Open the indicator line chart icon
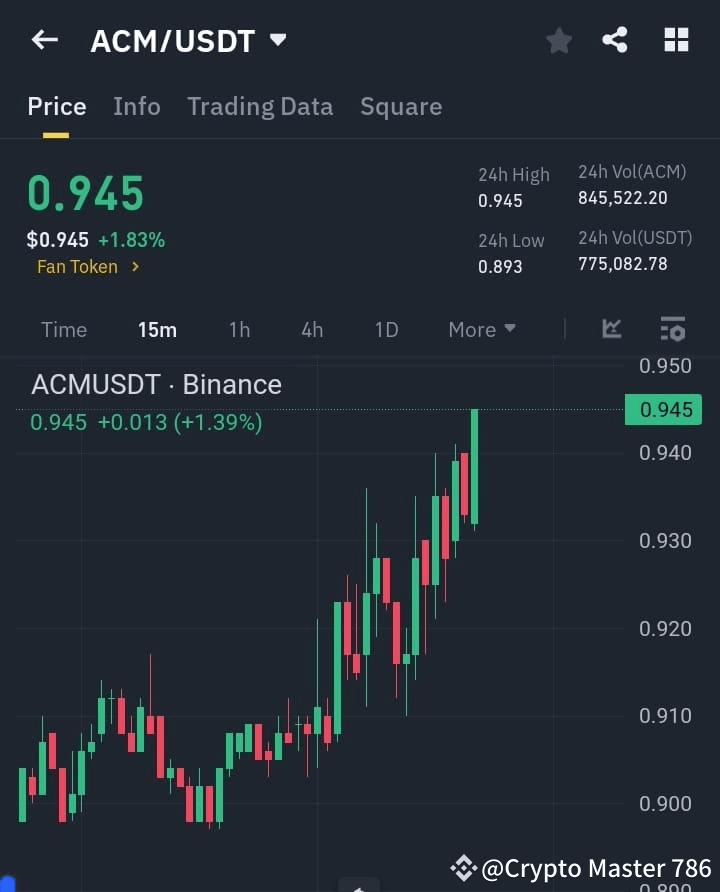Viewport: 720px width, 892px height. (610, 329)
